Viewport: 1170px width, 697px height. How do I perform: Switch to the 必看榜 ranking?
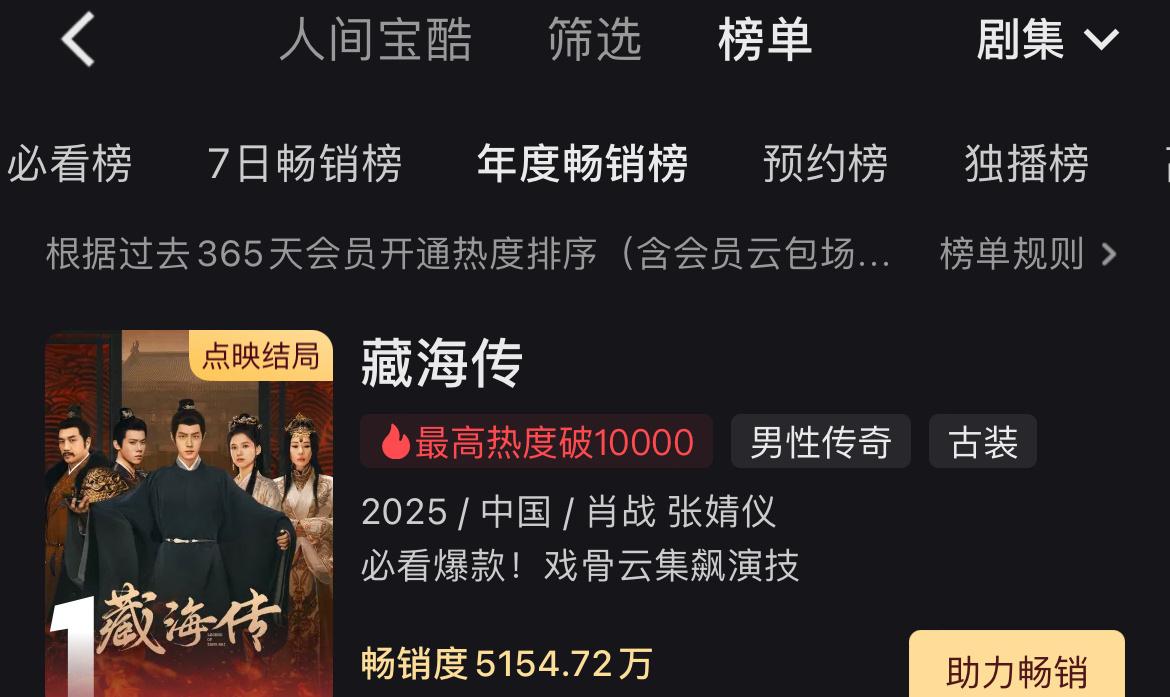tap(69, 163)
